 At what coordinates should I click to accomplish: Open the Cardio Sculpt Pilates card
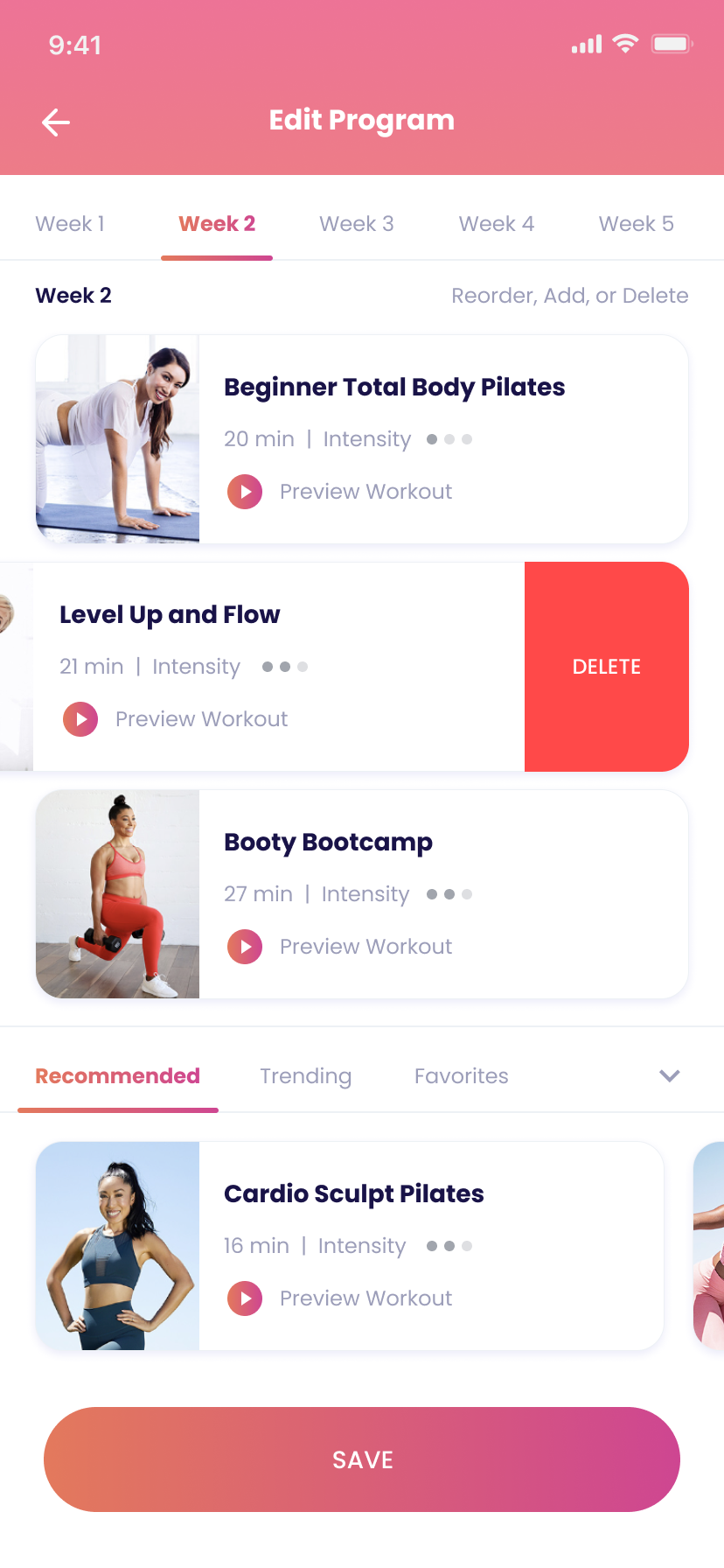pos(350,1246)
